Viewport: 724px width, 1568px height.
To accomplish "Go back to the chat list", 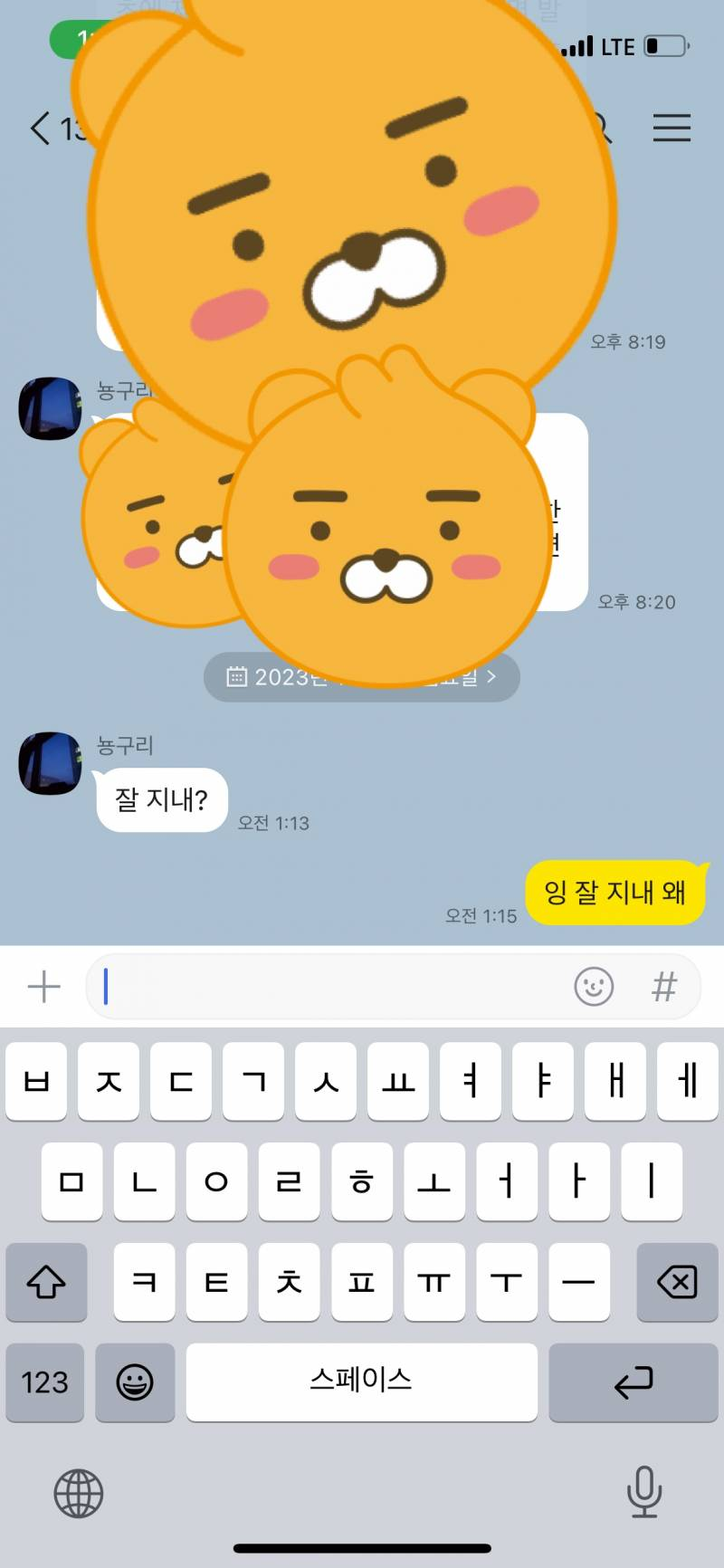I will click(x=41, y=129).
